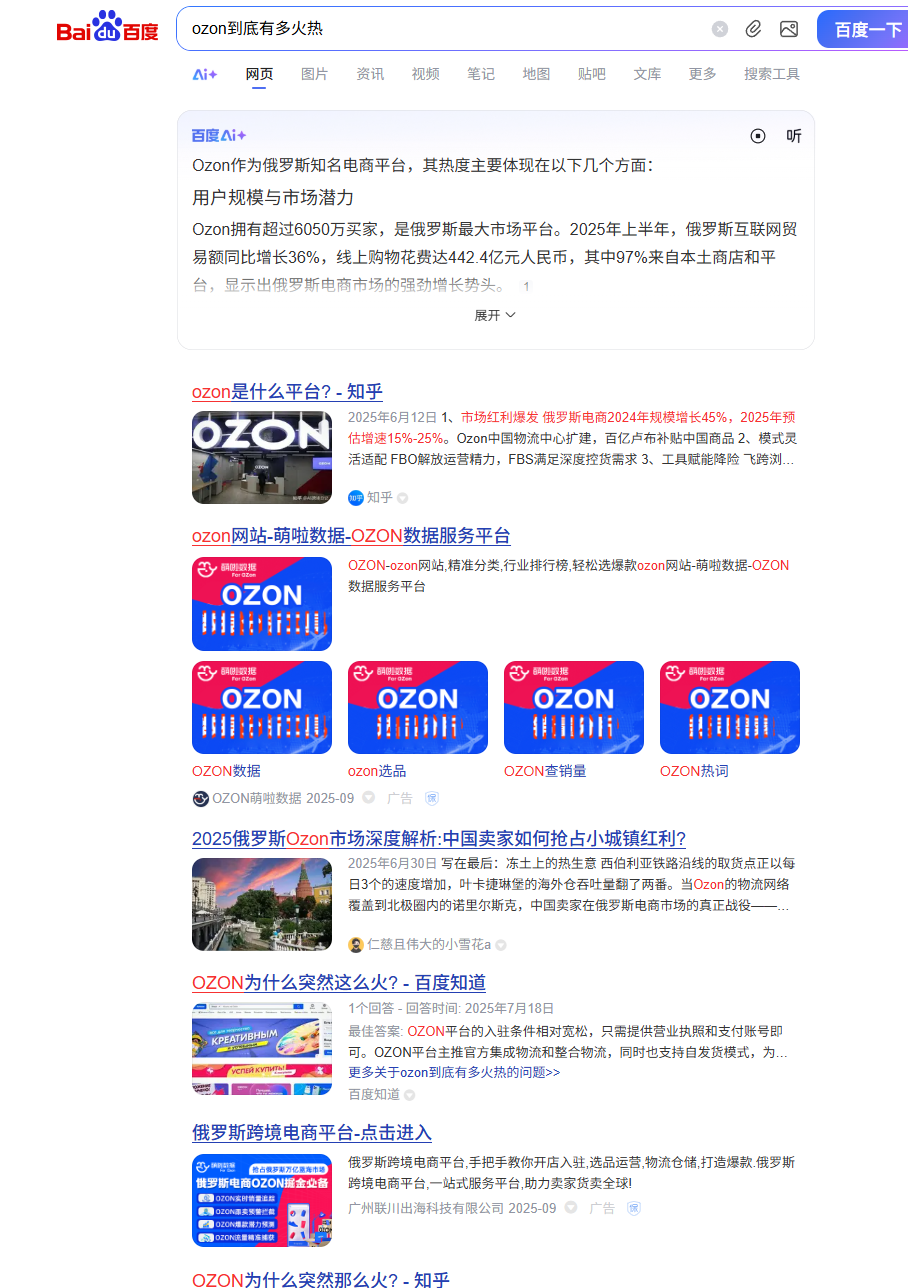Viewport: 908px width, 1288px height.
Task: Open the OZON查销量 tile
Action: (573, 708)
